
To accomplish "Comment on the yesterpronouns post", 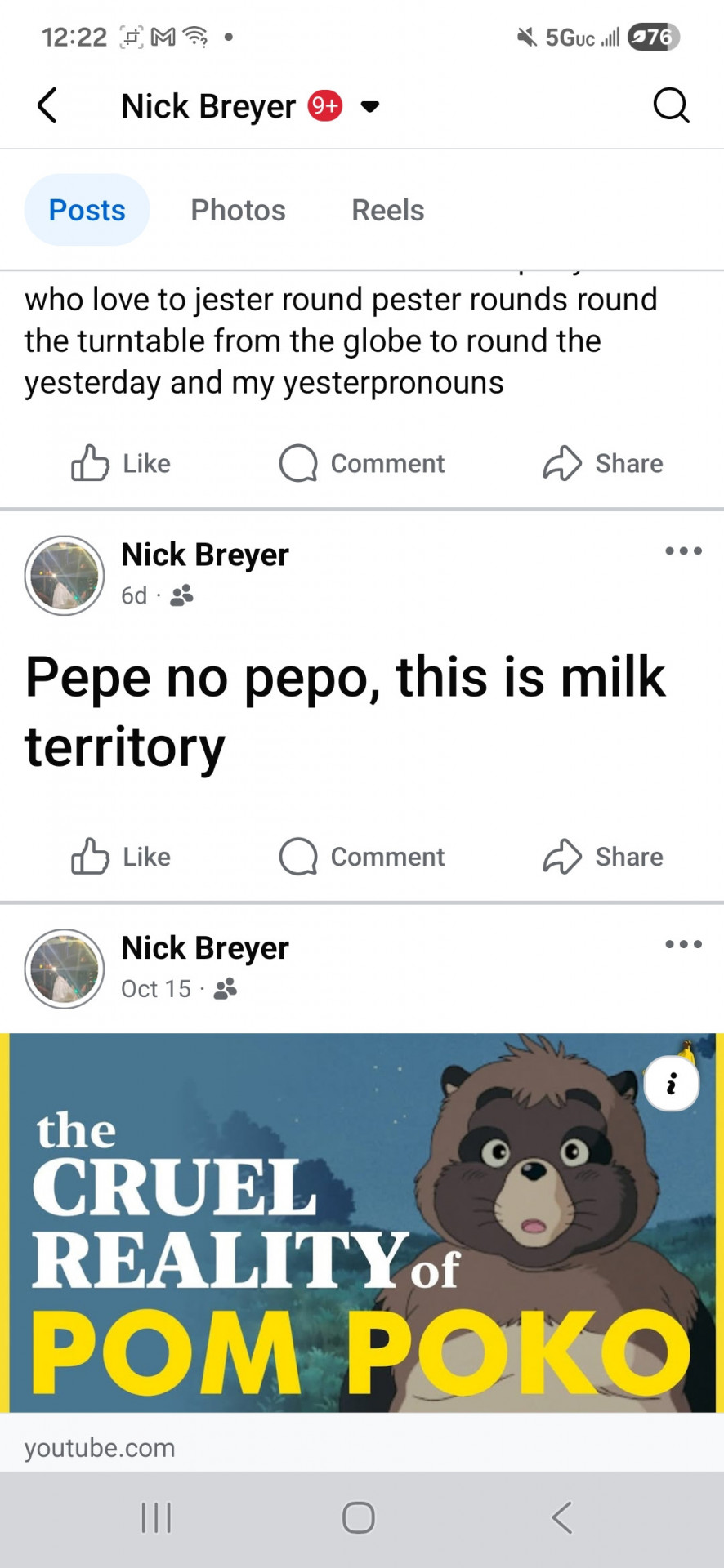I will [x=362, y=463].
